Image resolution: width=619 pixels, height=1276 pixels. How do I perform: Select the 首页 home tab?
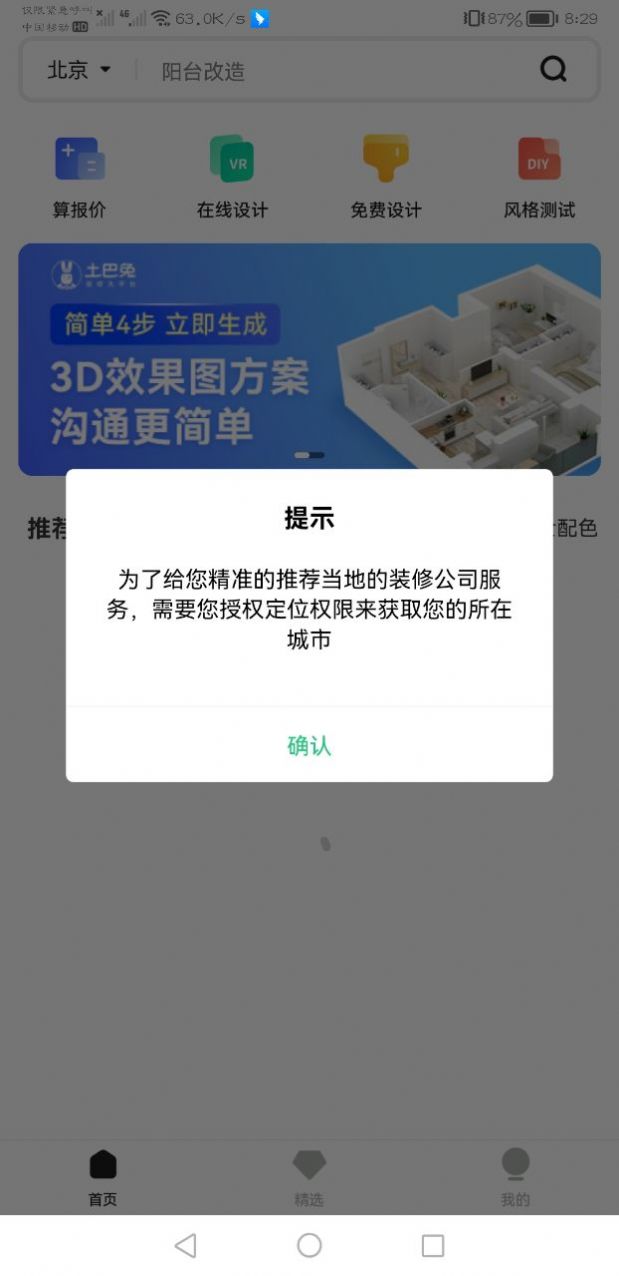(103, 1177)
